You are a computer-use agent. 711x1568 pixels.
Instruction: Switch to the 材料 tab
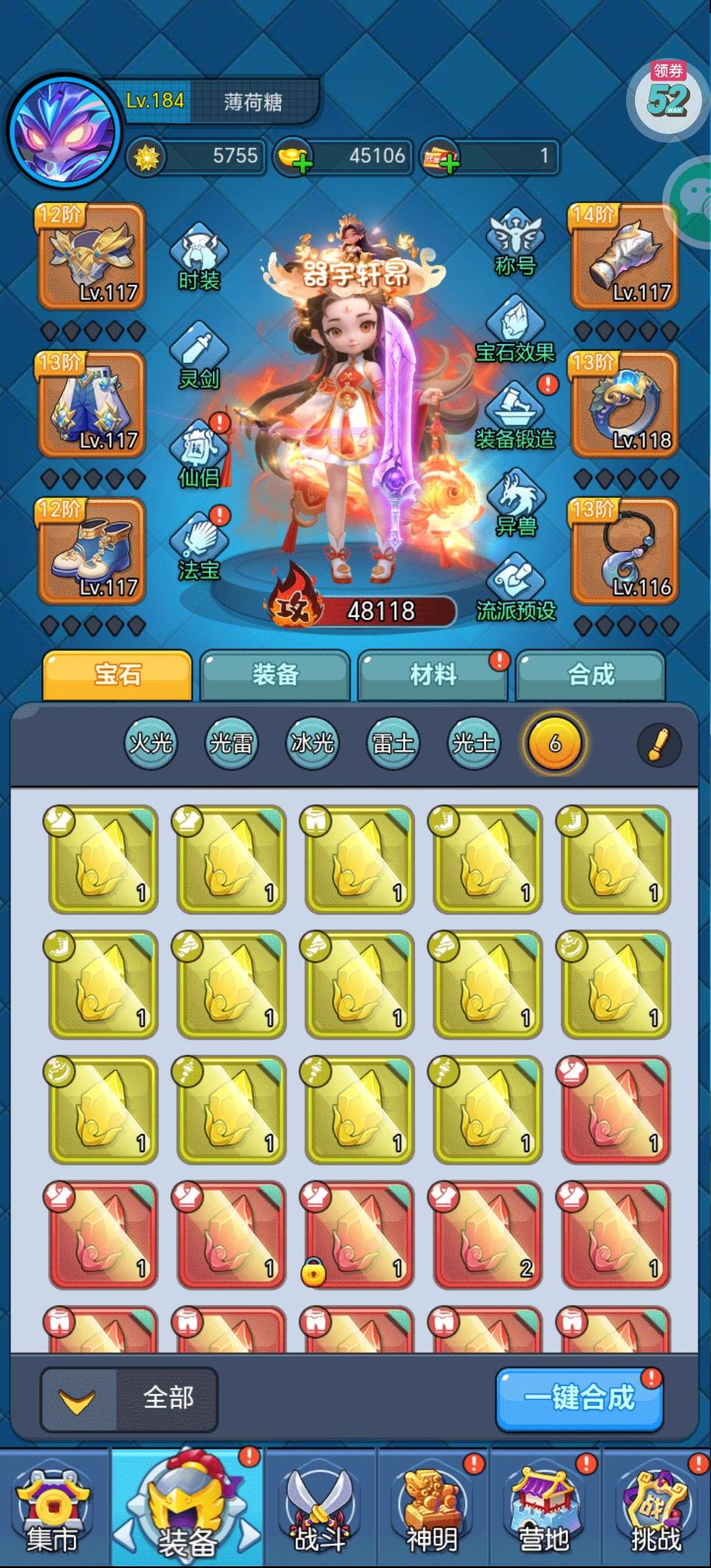click(433, 675)
